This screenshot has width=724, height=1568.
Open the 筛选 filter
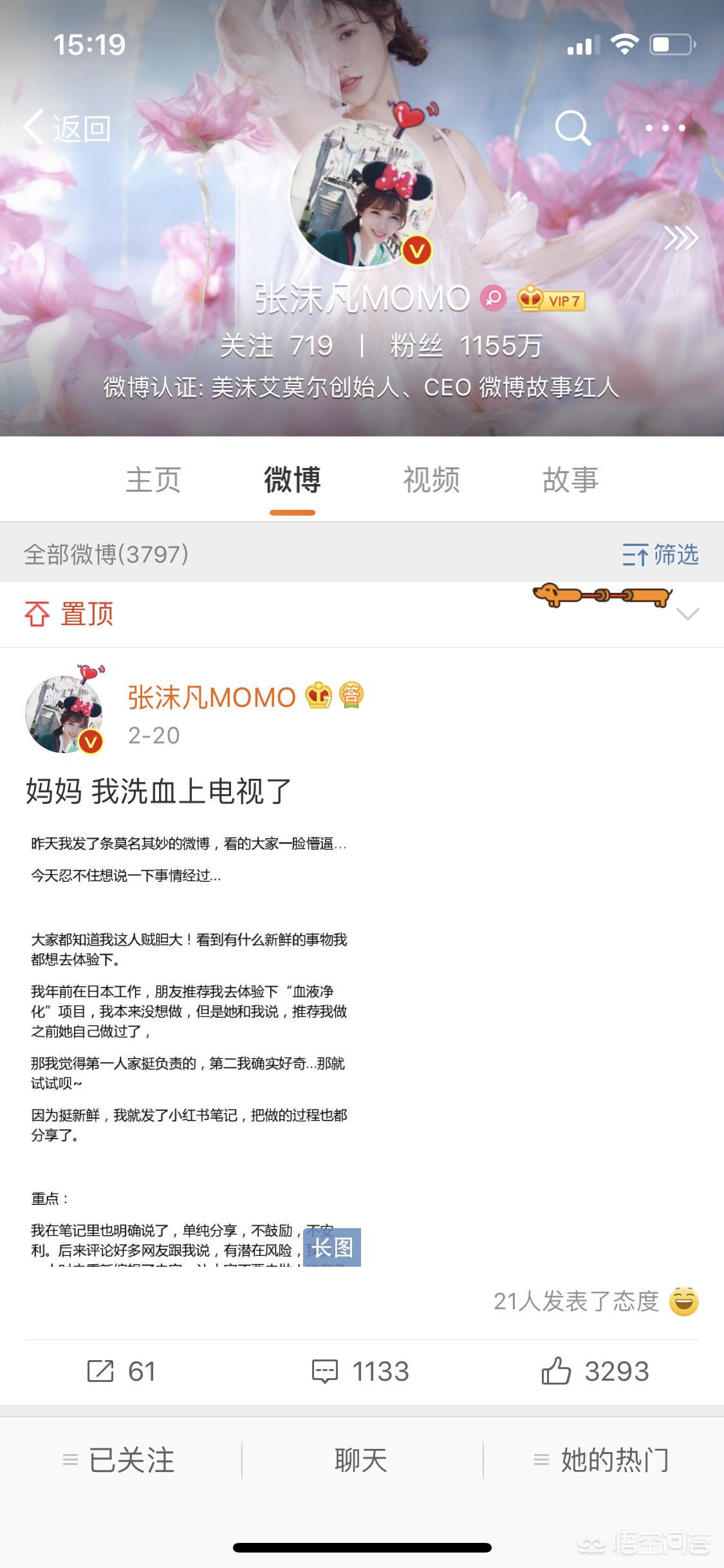tap(660, 554)
